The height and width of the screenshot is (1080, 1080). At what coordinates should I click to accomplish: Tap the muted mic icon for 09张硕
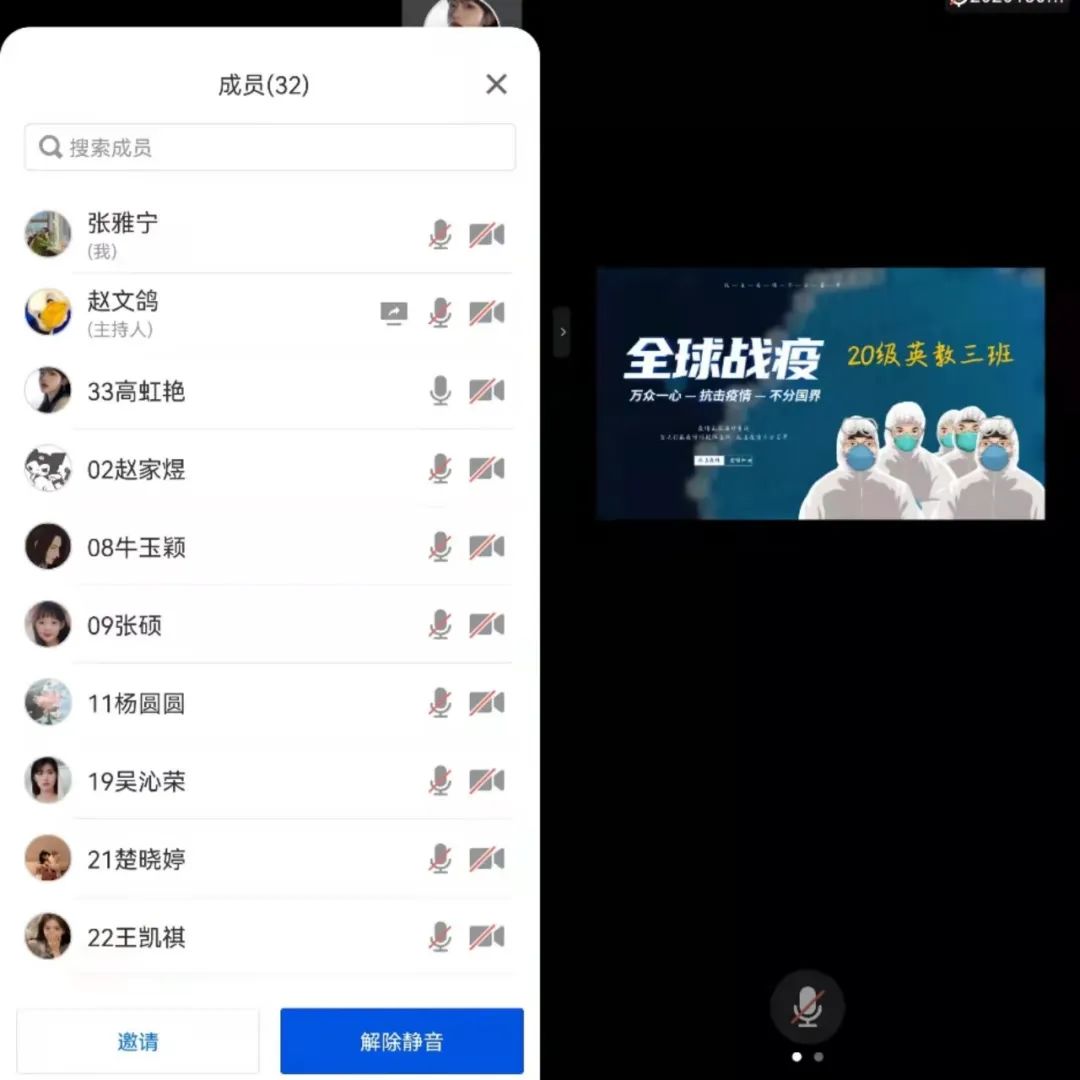tap(440, 625)
